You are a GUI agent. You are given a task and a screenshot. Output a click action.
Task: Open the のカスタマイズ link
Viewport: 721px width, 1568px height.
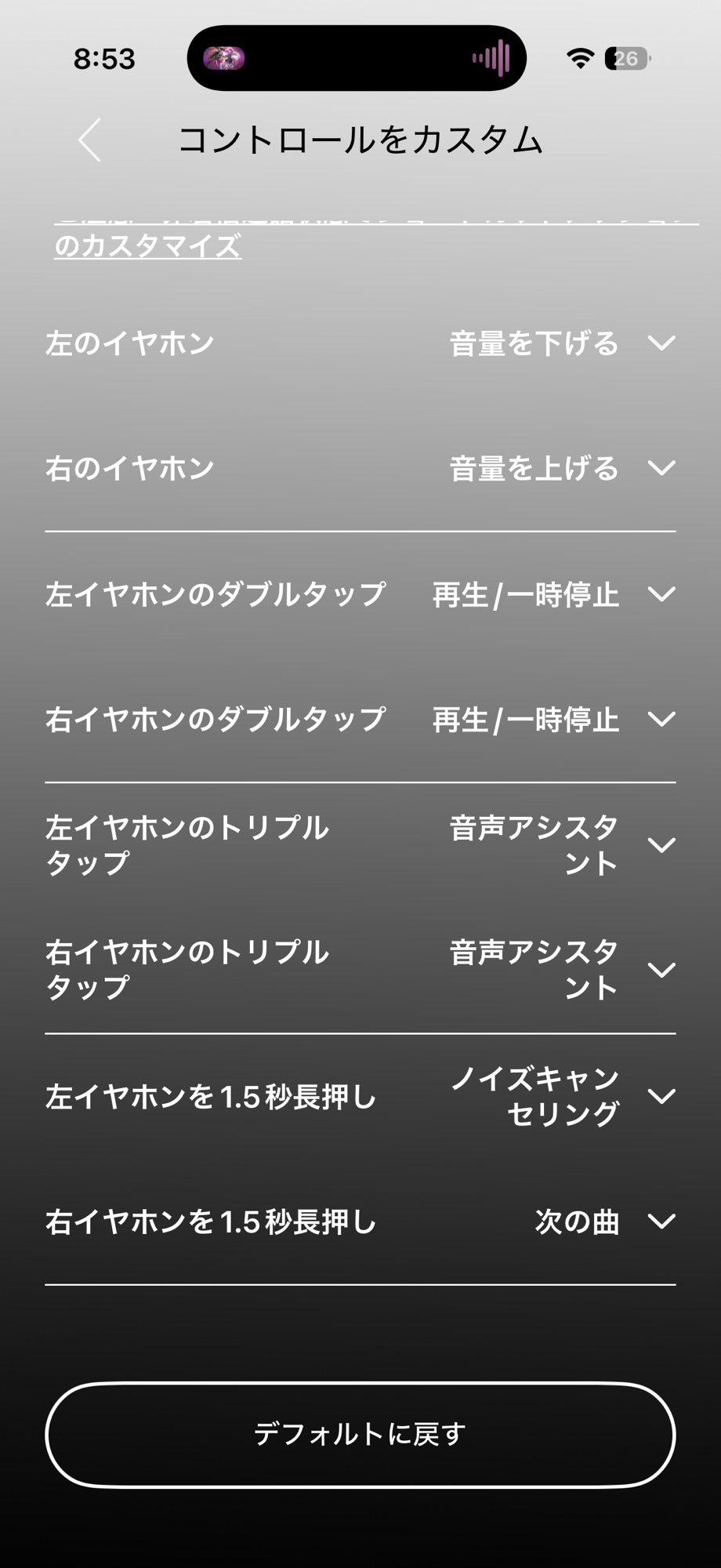[147, 246]
